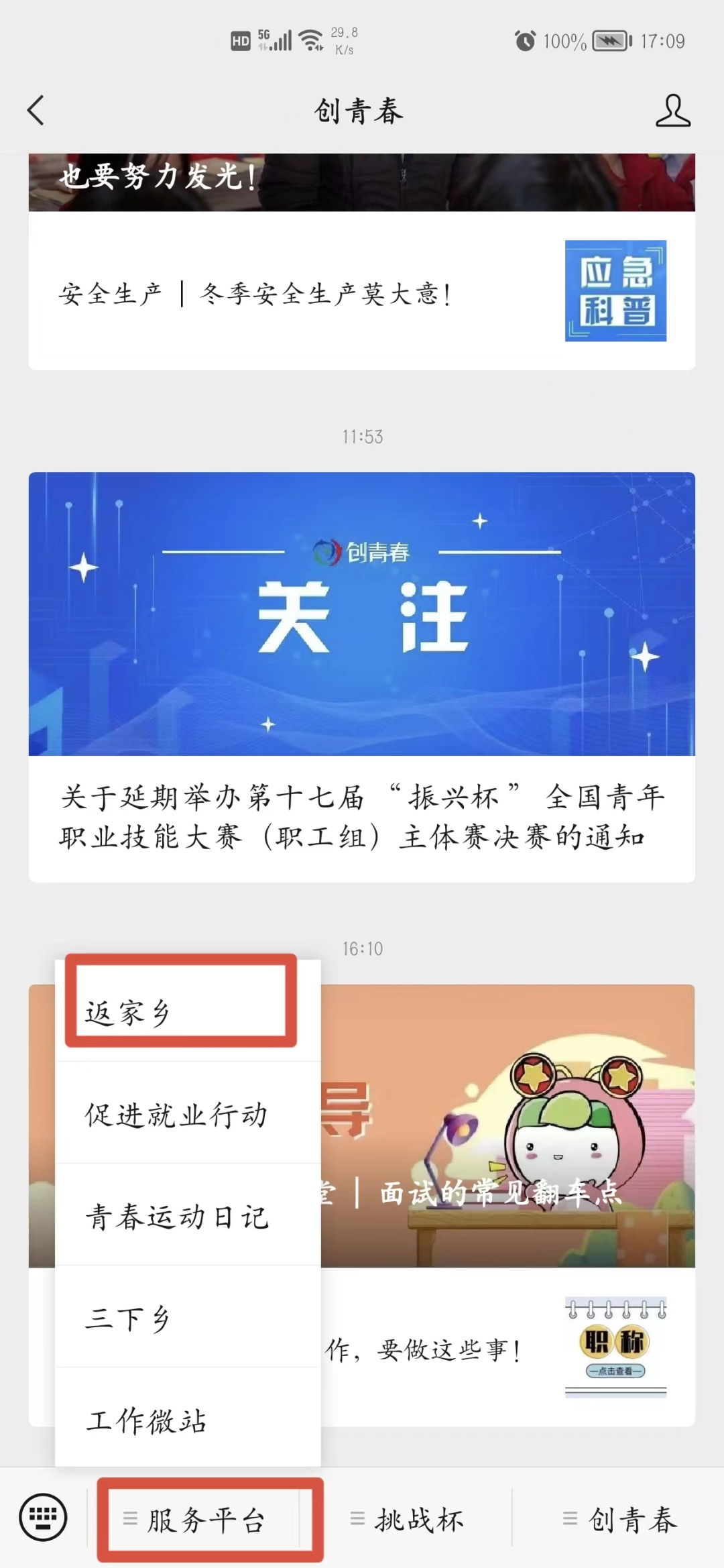The image size is (724, 1568).
Task: Select 返家乡 from the popup menu
Action: 181,1011
